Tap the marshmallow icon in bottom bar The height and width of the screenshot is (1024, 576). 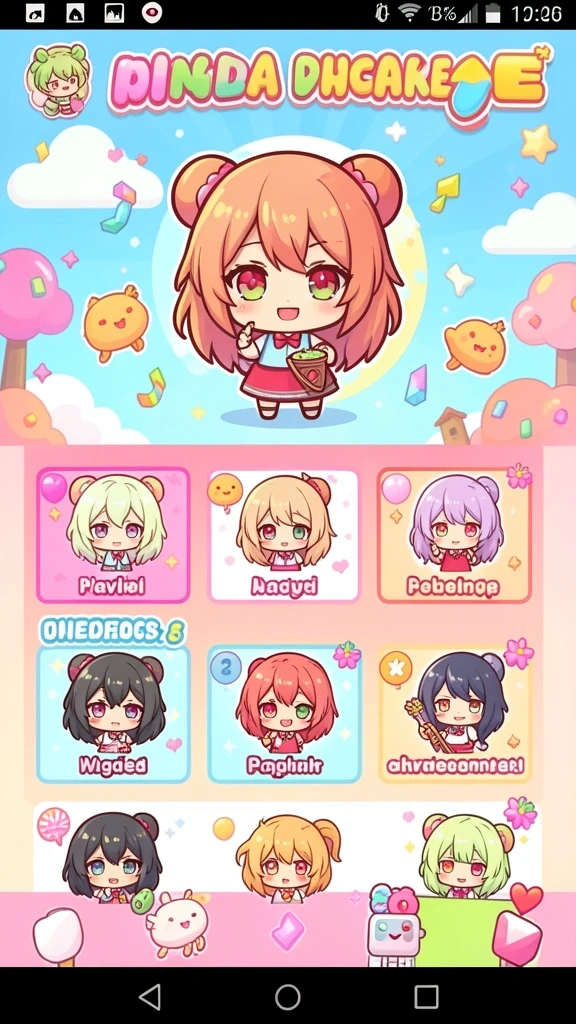[57, 936]
